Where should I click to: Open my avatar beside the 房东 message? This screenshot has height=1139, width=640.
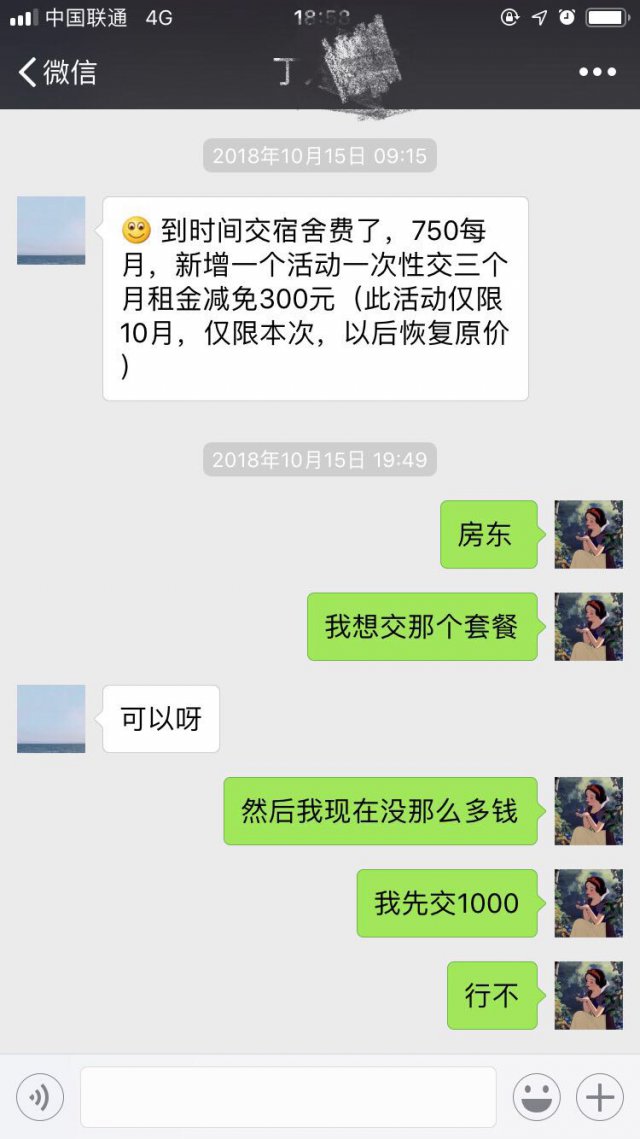588,535
